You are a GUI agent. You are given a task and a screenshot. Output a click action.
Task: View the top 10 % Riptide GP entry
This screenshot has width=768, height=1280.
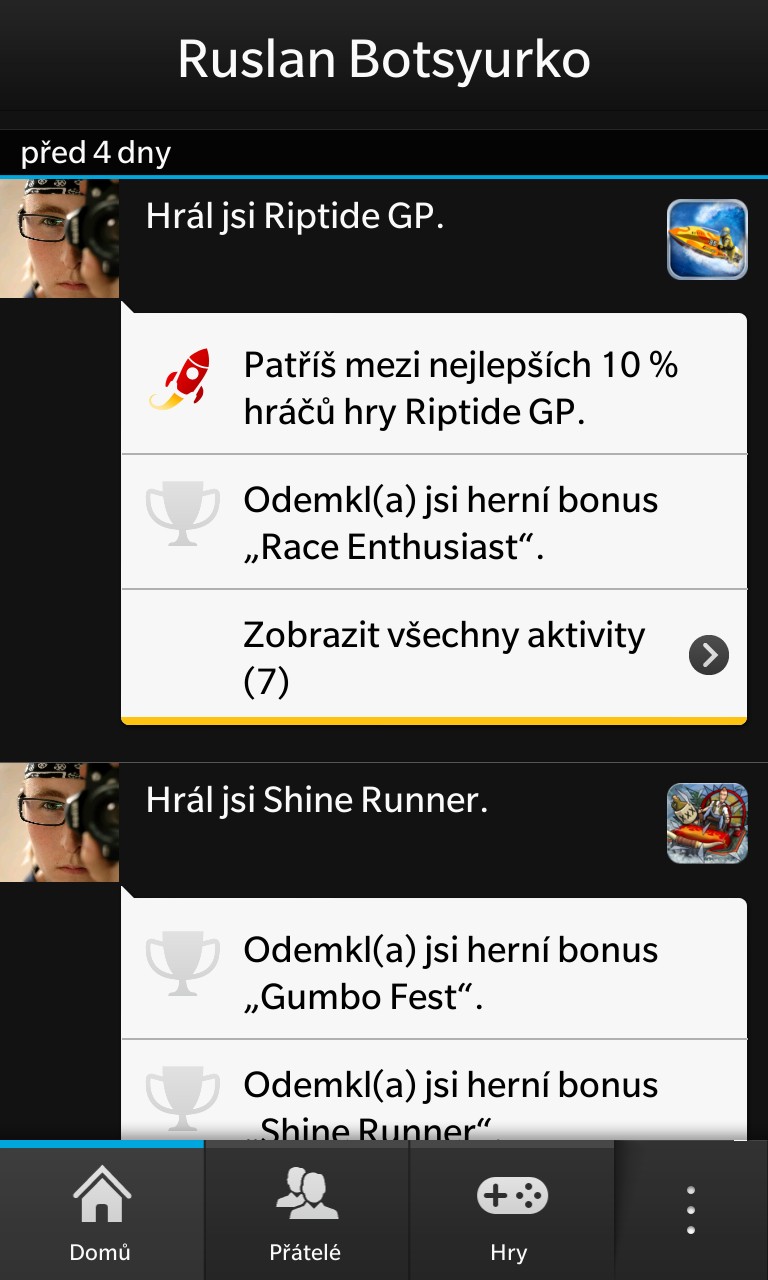click(x=434, y=384)
